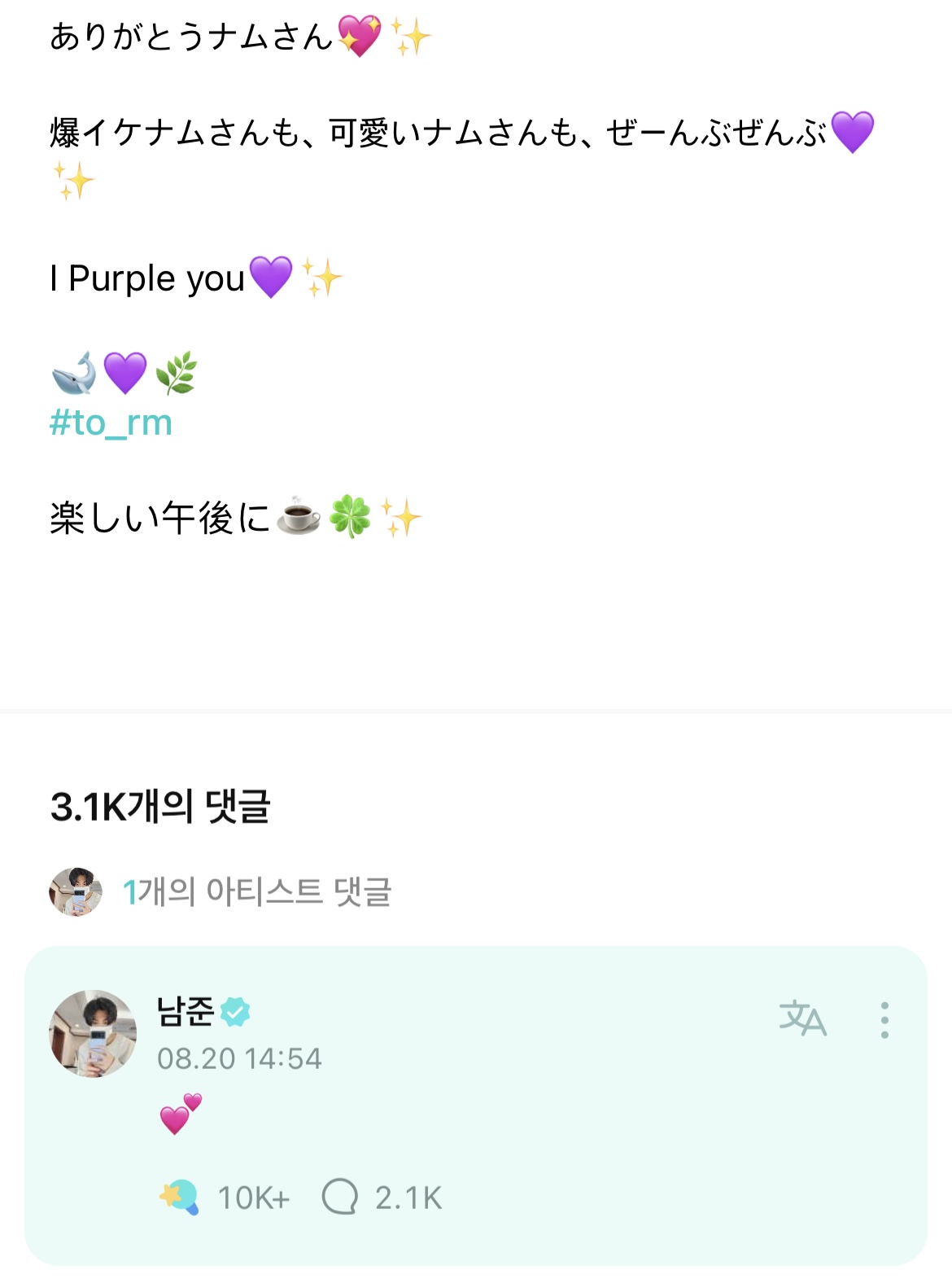Cheer 남준's comment with 10K+ likes
The height and width of the screenshot is (1283, 952).
click(179, 1198)
